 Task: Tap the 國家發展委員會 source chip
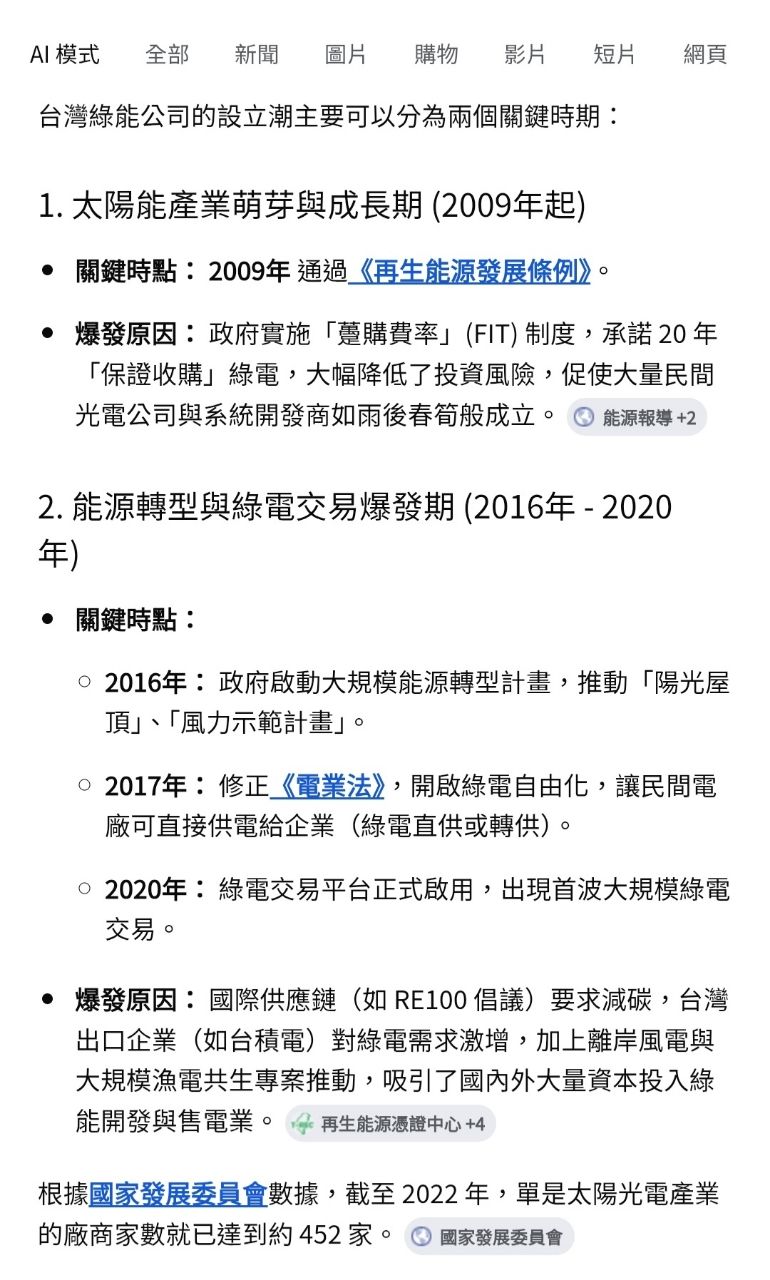(x=489, y=1237)
